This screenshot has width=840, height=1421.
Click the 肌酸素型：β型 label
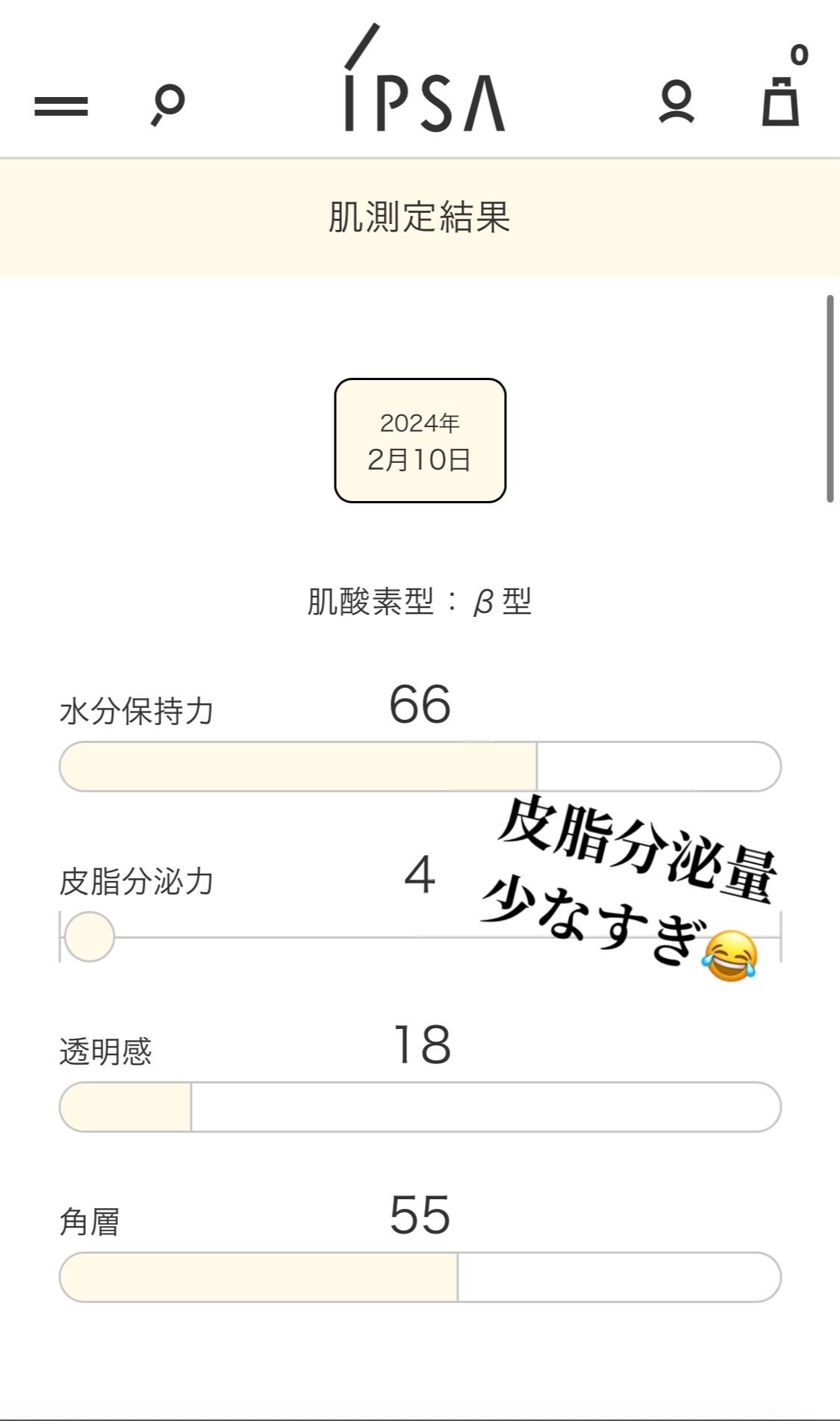(x=420, y=601)
